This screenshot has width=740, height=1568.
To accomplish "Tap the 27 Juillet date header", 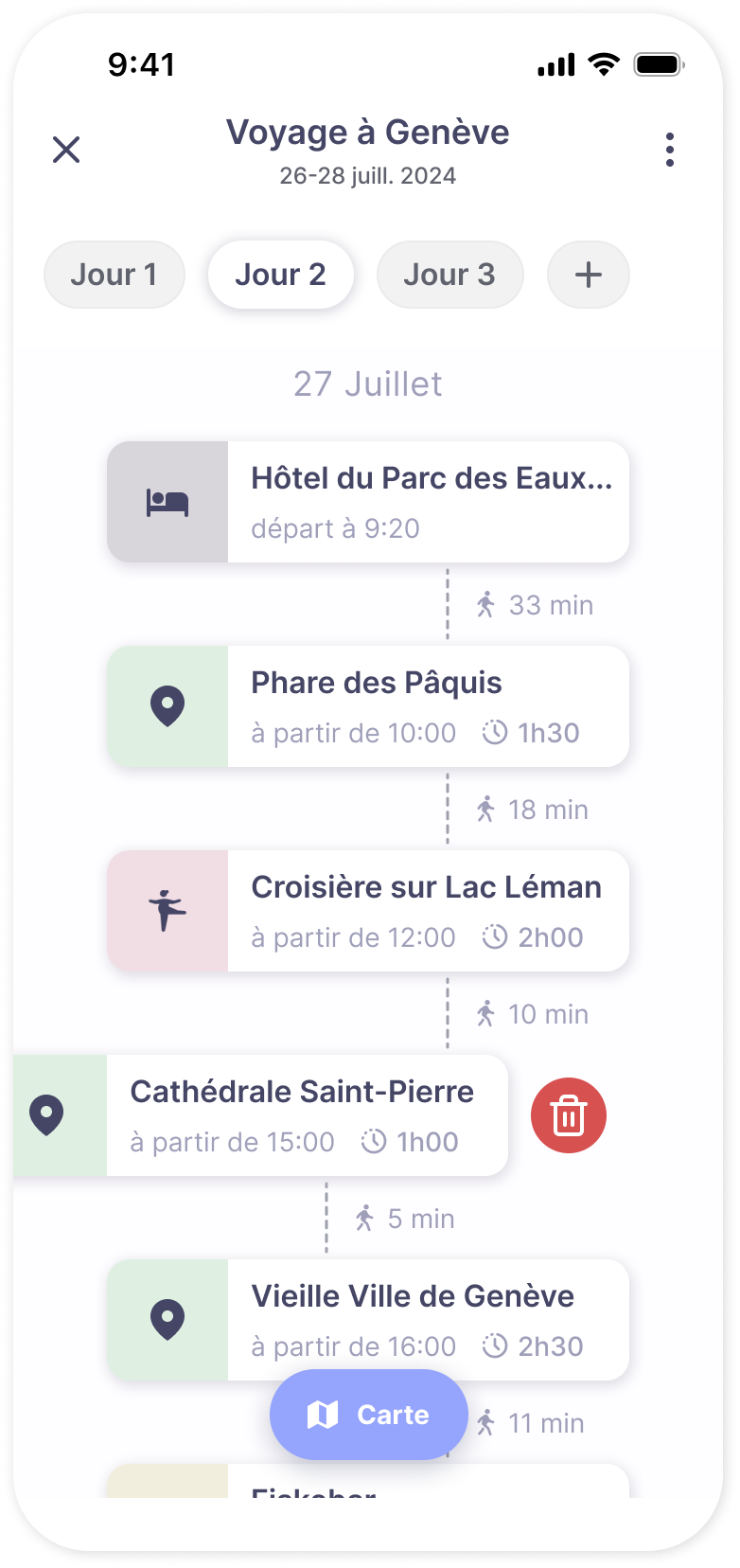I will click(368, 383).
